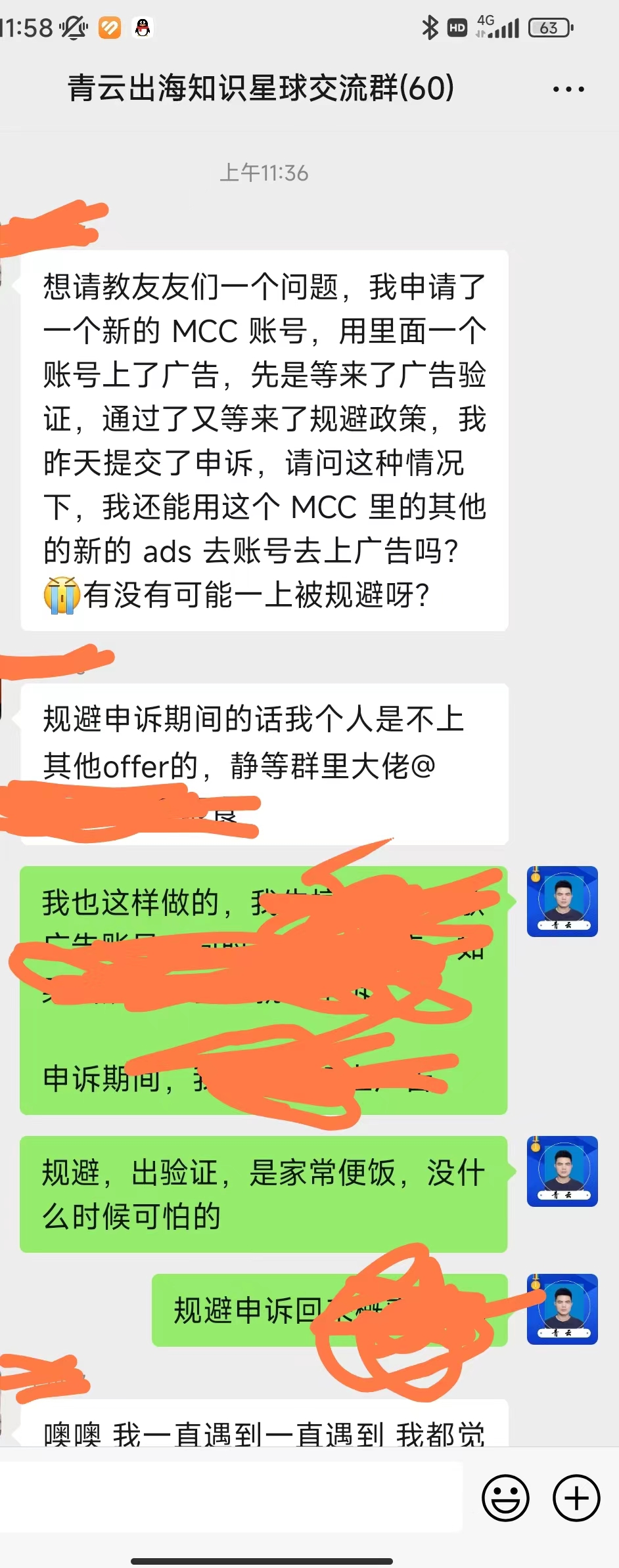
Task: Tap the bottom green reply bubble's sender avatar
Action: [x=562, y=1310]
